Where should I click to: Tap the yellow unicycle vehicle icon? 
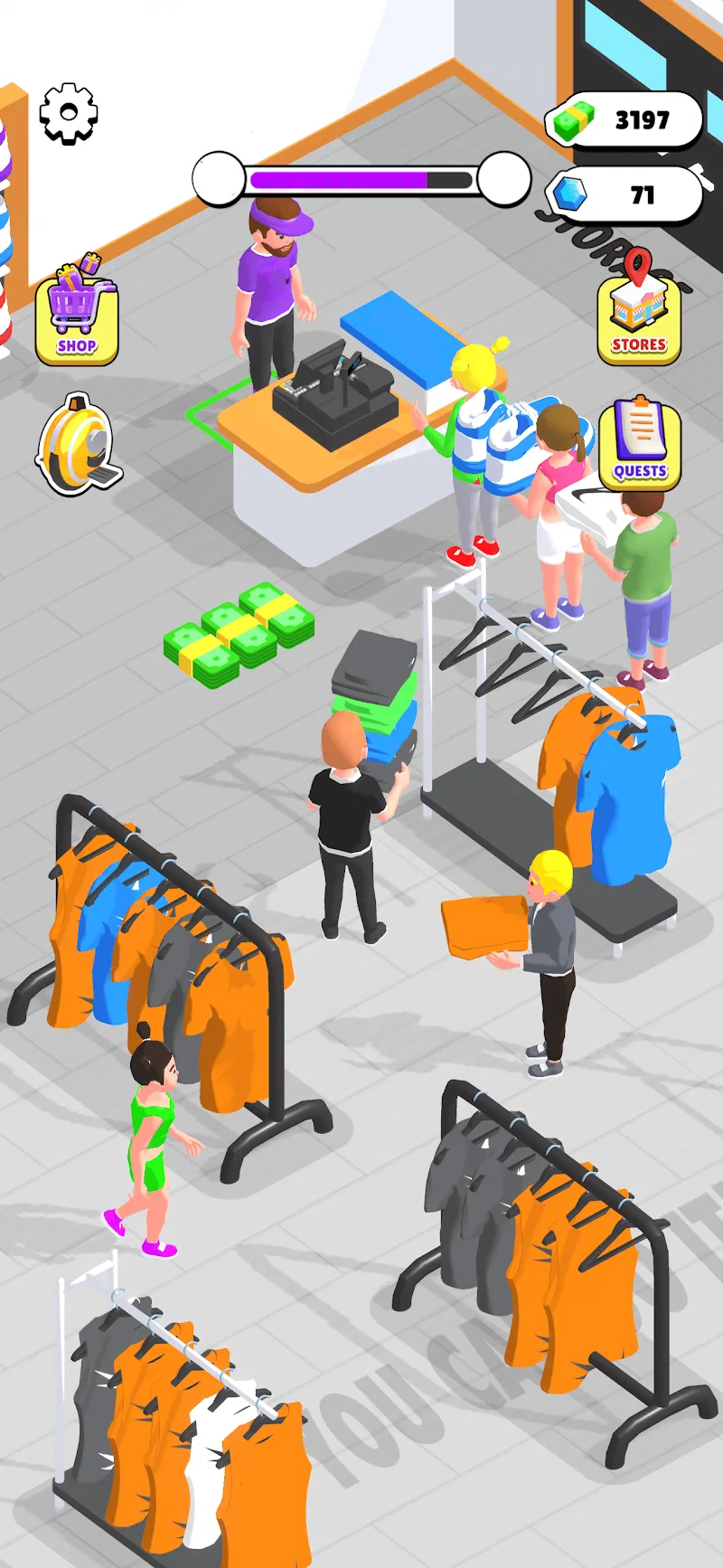coord(79,445)
